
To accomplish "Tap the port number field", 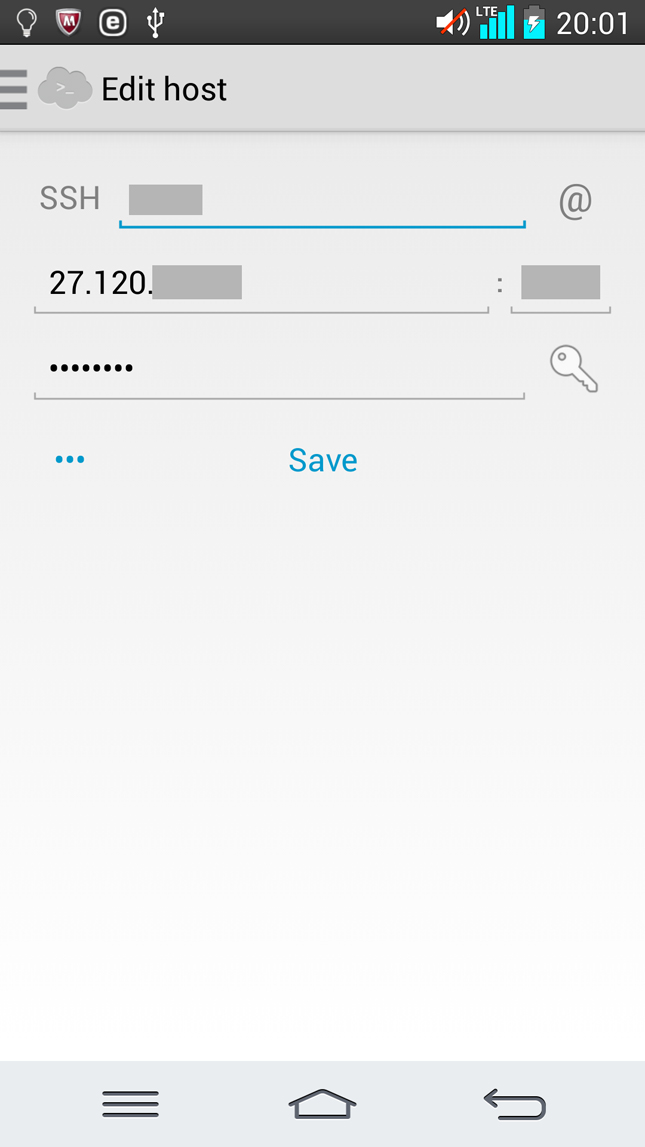I will [560, 284].
